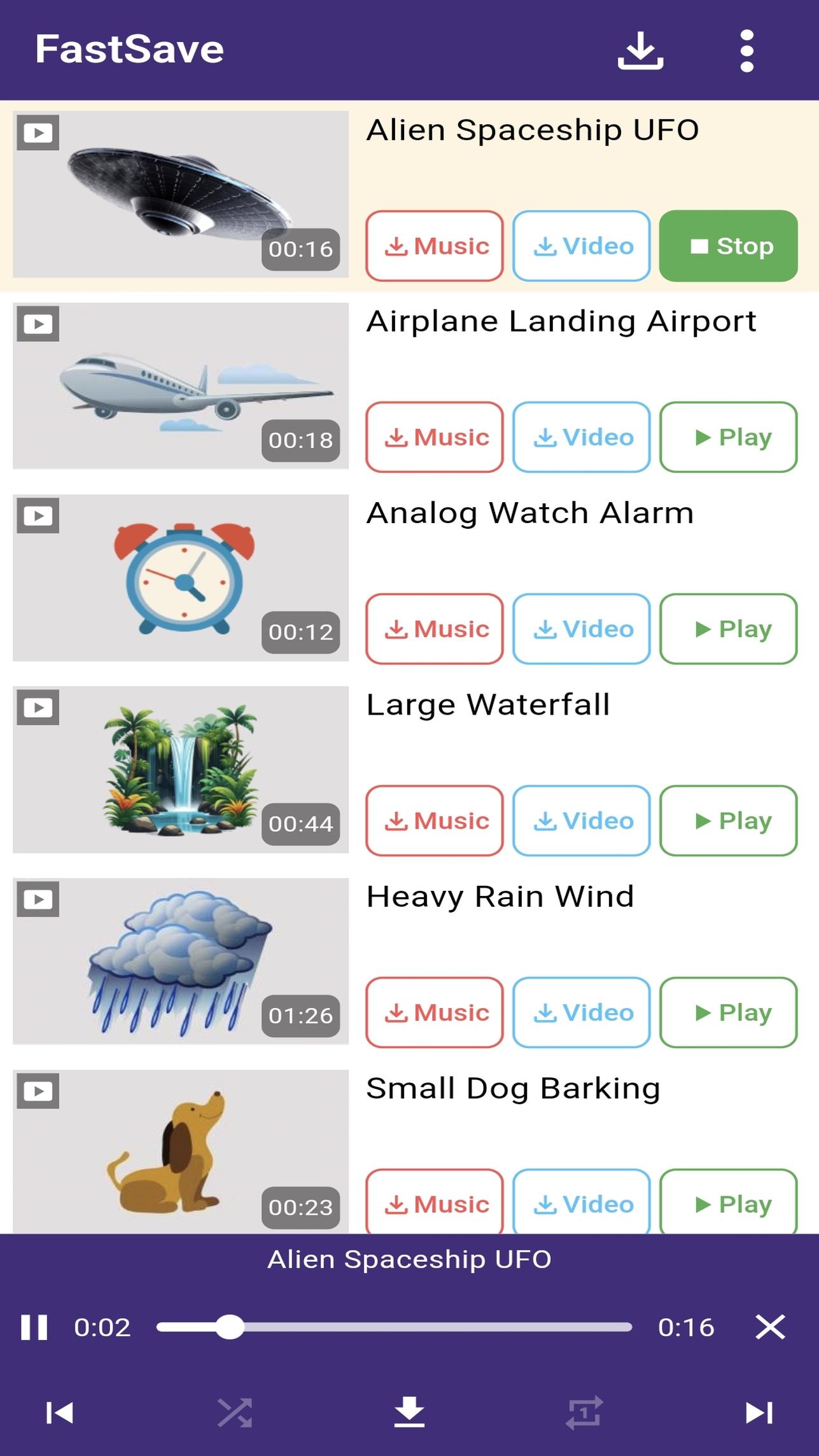This screenshot has width=819, height=1456.
Task: Toggle shuffle mode in the player
Action: point(235,1413)
